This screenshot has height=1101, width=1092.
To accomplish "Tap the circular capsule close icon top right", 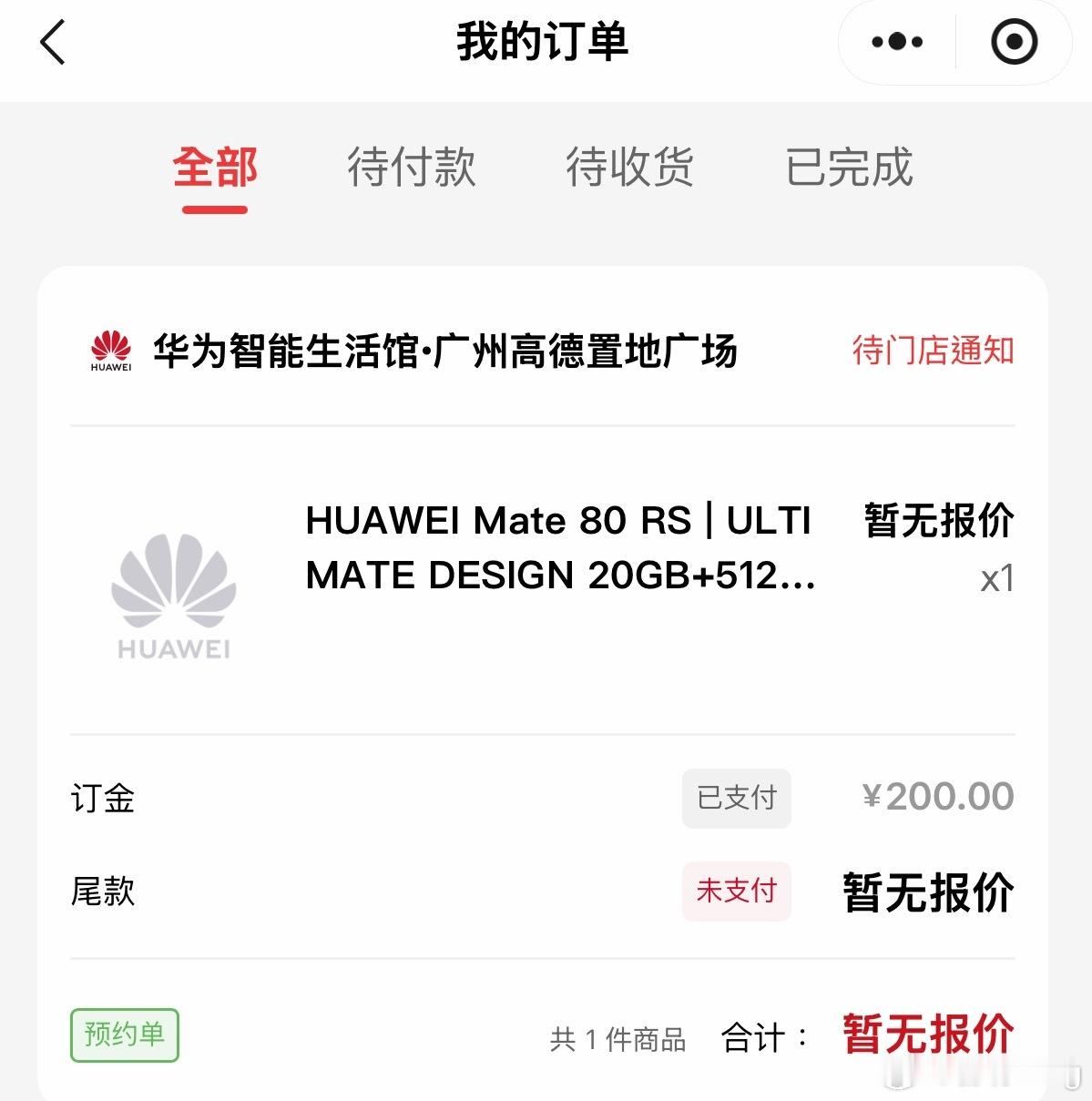I will (1013, 41).
